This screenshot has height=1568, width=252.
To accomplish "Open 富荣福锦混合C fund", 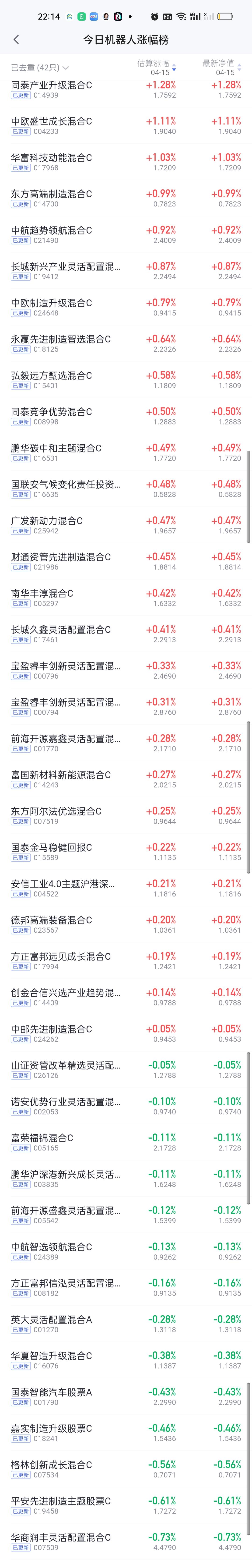I will click(126, 1142).
